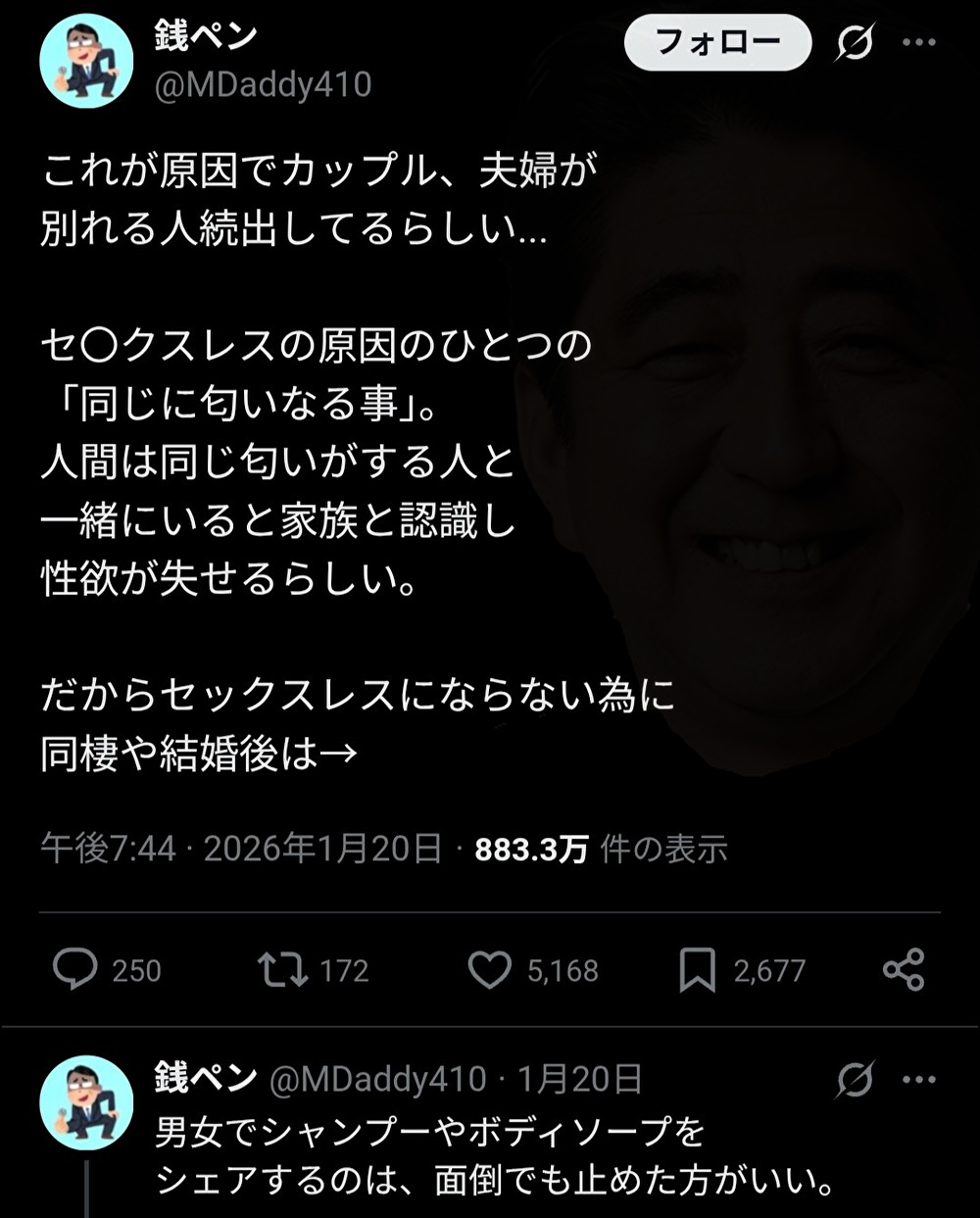Open the Grok icon on the main post

pos(855,43)
